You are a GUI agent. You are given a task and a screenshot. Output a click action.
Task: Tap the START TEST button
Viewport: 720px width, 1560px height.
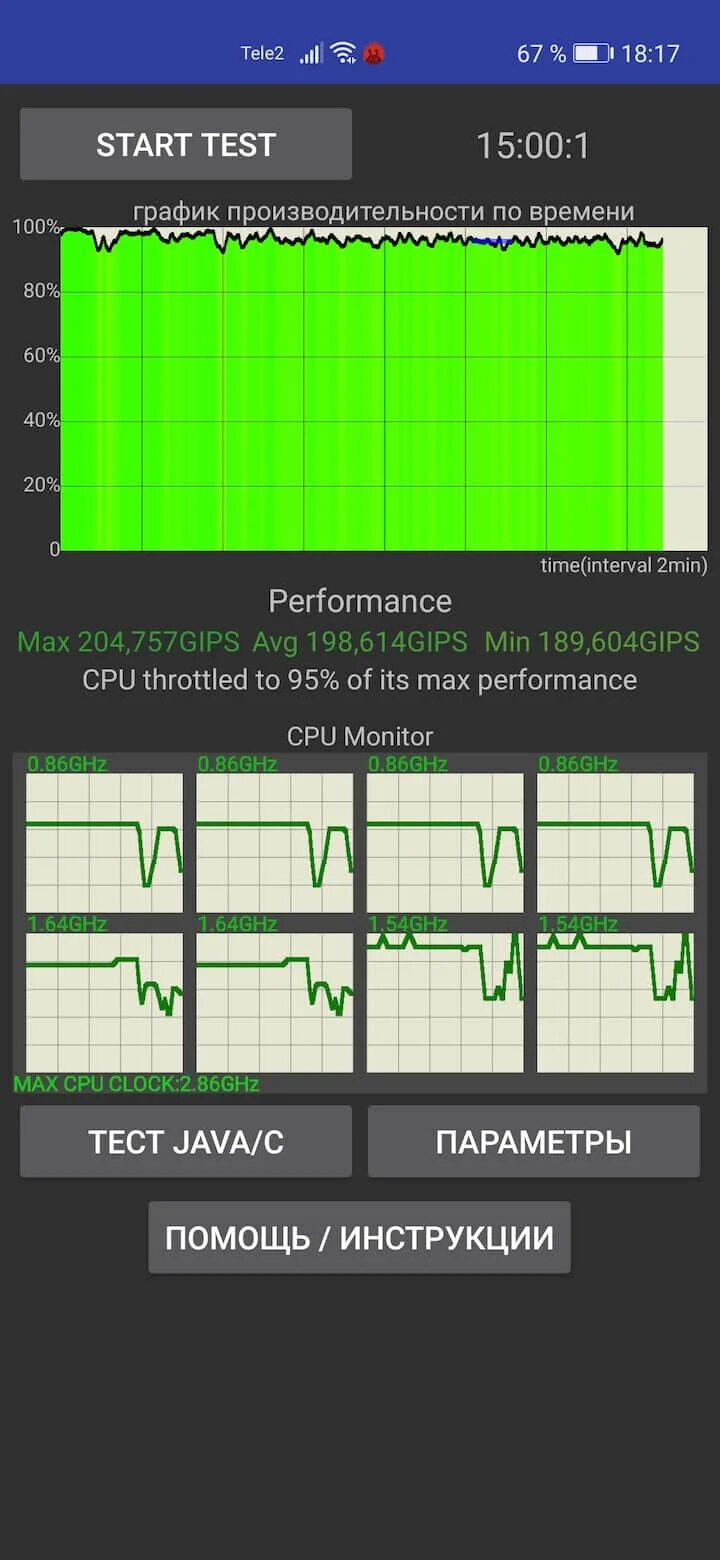pos(186,144)
